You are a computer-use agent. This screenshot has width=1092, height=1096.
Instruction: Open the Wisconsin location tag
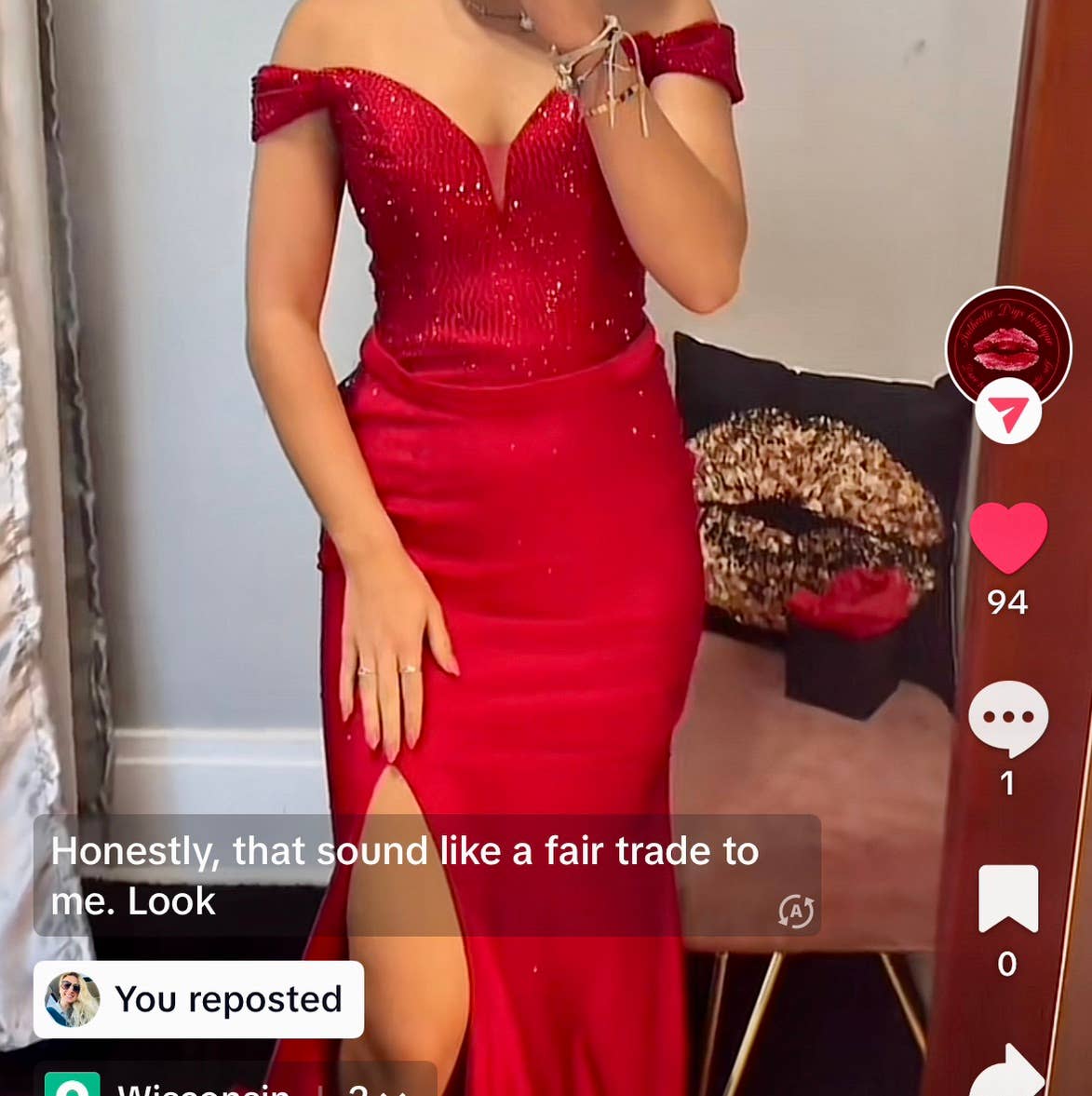pos(203,1086)
